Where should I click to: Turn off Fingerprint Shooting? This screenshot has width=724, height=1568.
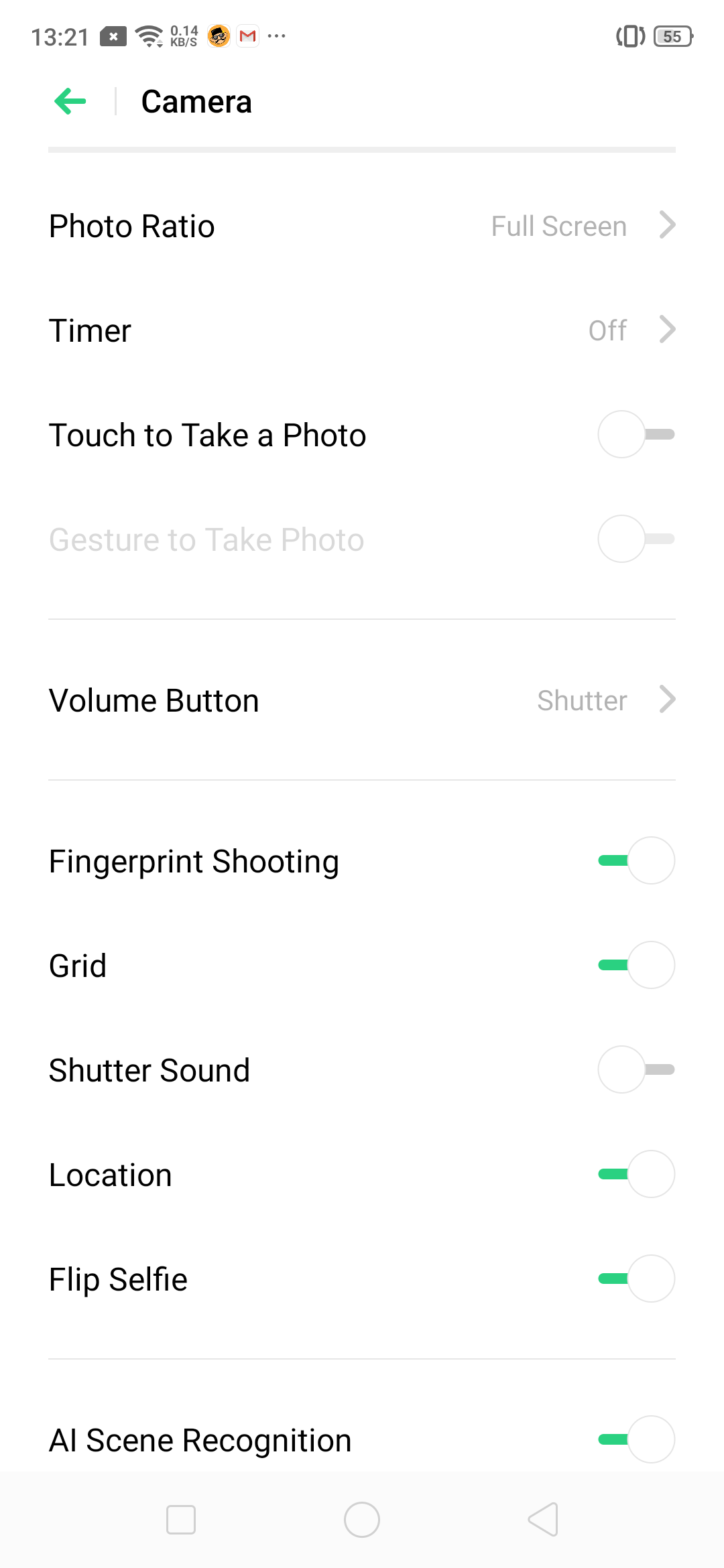(636, 861)
